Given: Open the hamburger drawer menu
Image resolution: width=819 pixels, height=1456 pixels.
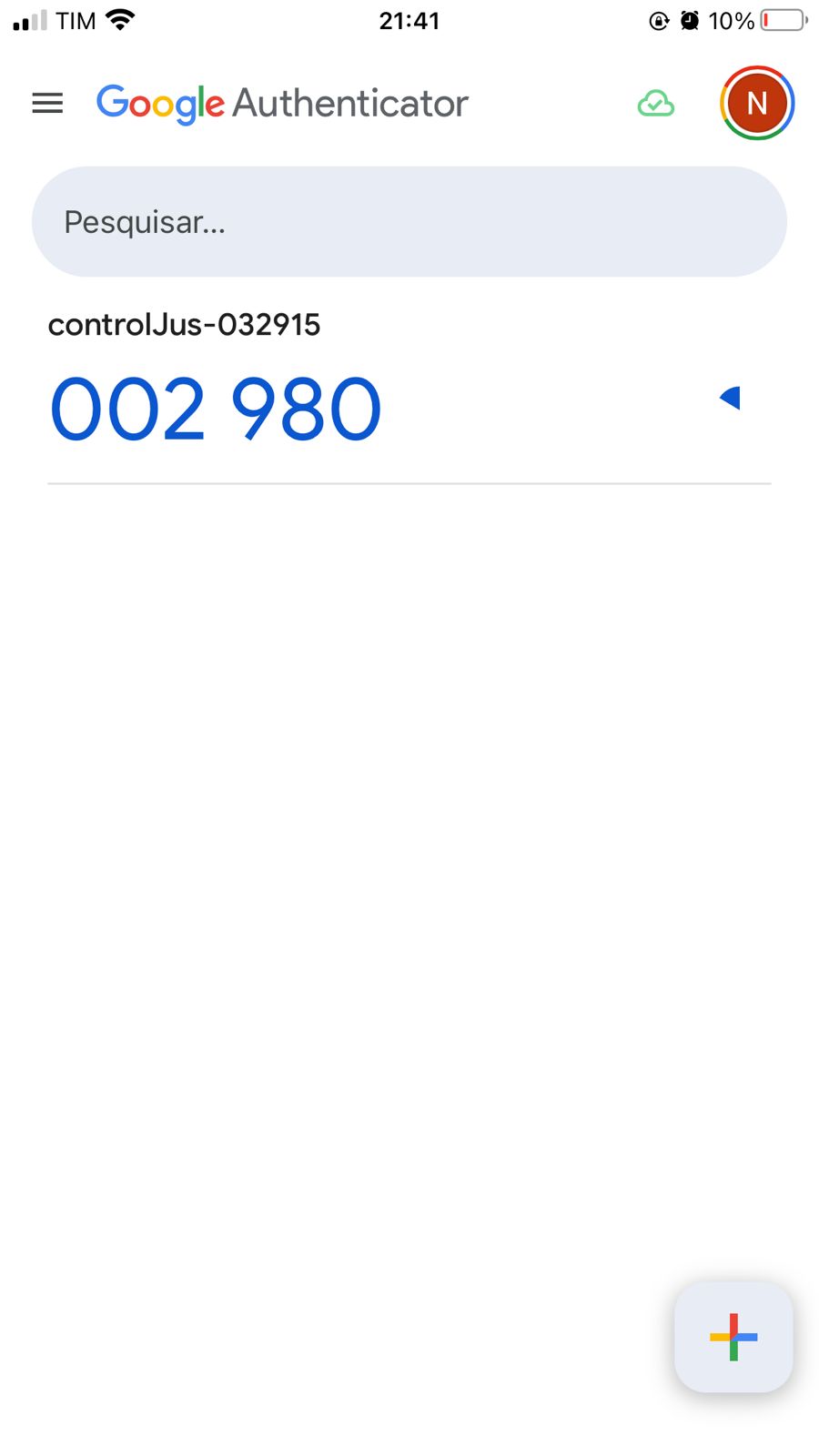Looking at the screenshot, I should pos(47,103).
